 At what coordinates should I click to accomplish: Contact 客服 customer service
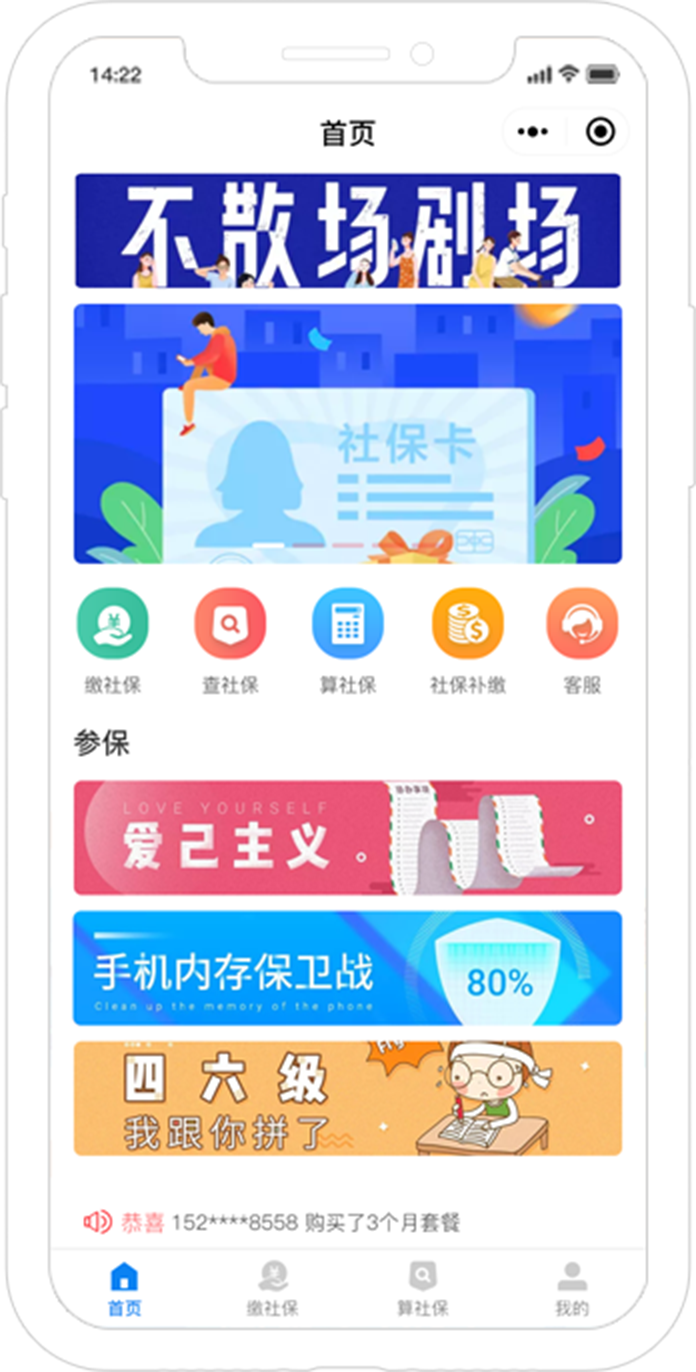click(x=582, y=624)
